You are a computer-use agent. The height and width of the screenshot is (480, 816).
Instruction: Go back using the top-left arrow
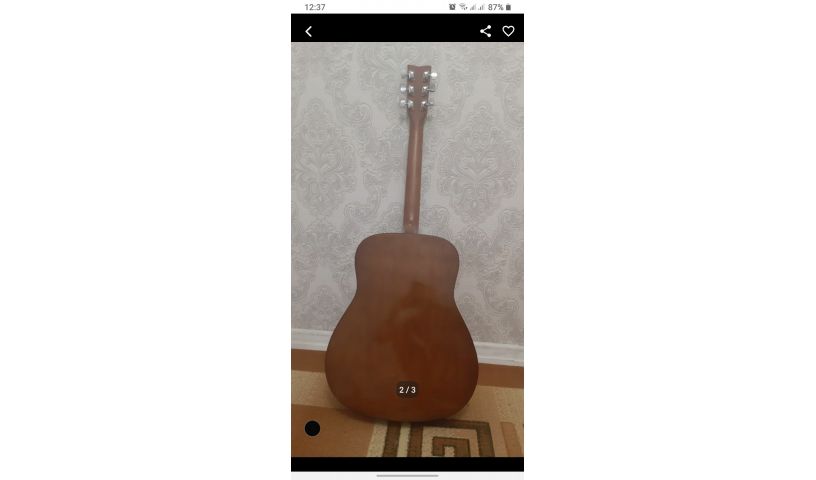click(308, 31)
